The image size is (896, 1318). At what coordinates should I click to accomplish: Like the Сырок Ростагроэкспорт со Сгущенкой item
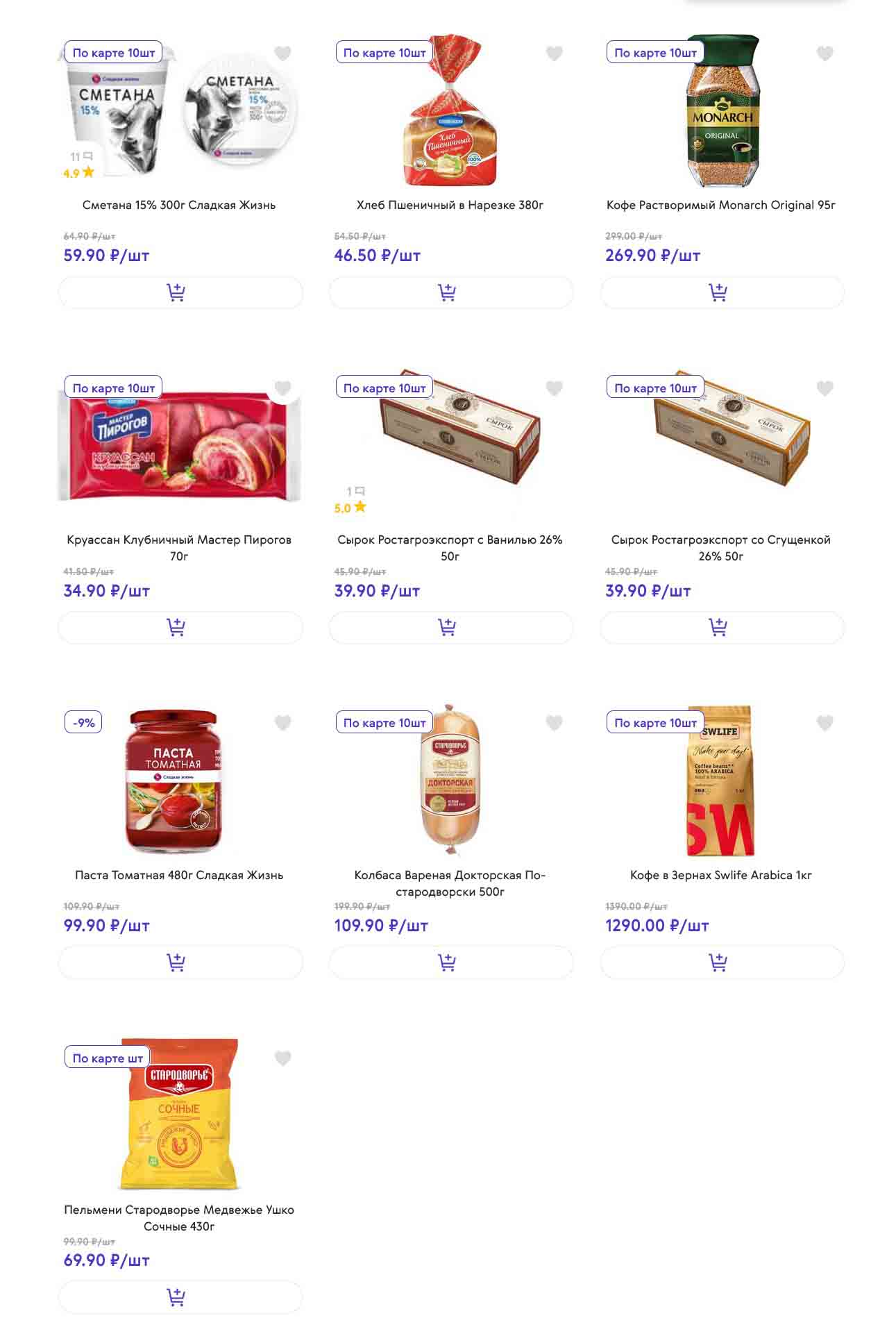coord(825,389)
